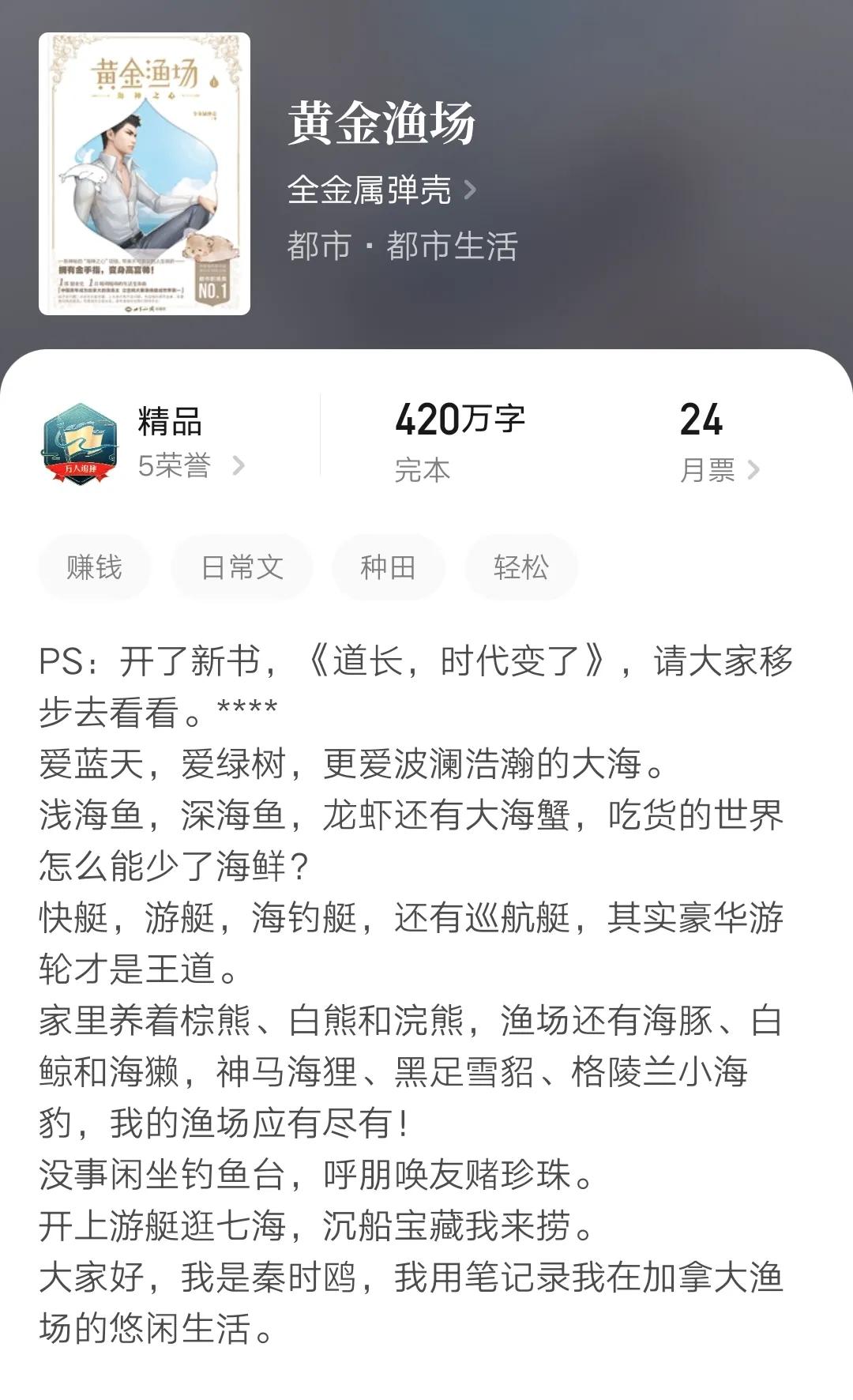Open the 黄金渔场 book cover
The height and width of the screenshot is (1400, 853).
(x=145, y=174)
